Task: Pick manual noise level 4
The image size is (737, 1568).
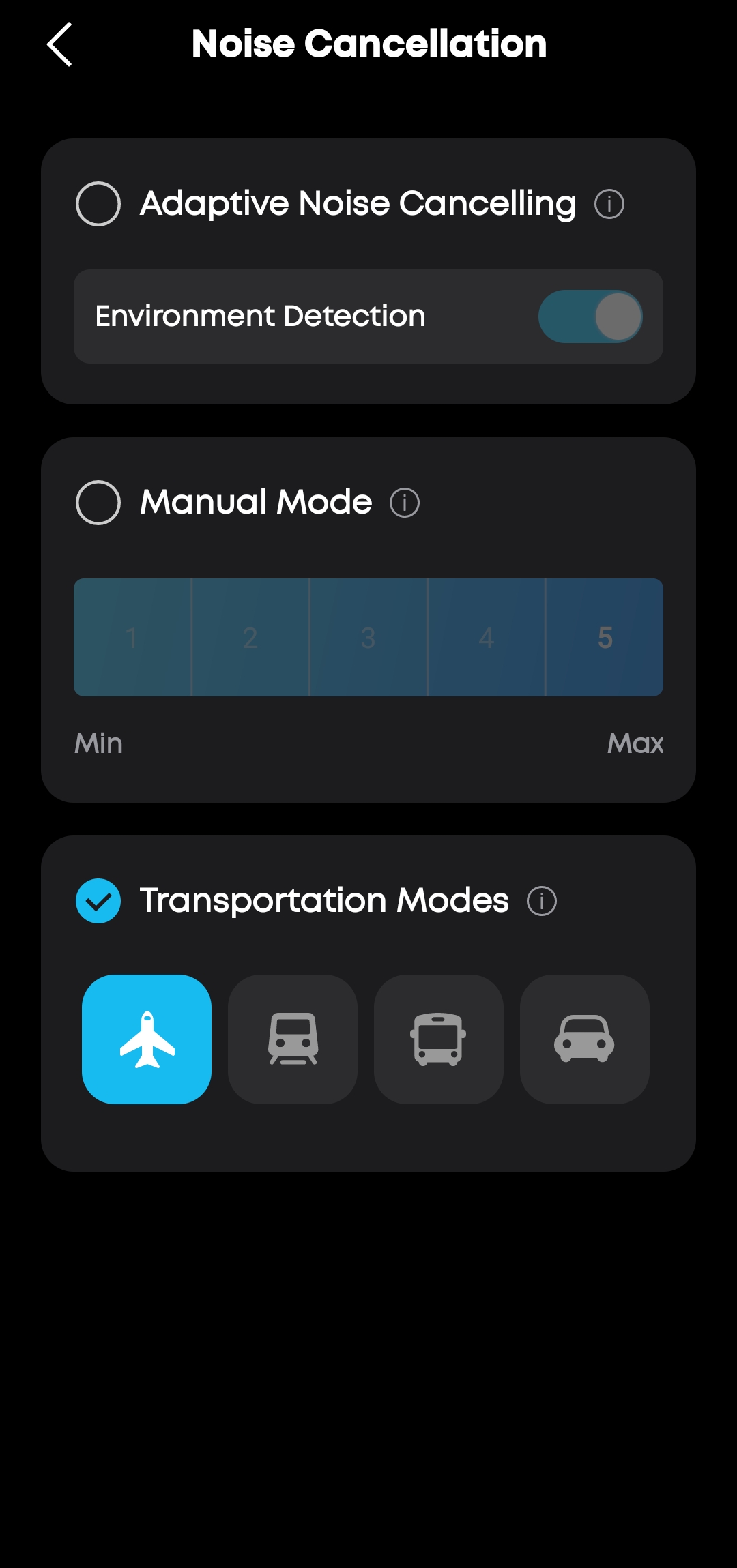Action: pyautogui.click(x=487, y=638)
